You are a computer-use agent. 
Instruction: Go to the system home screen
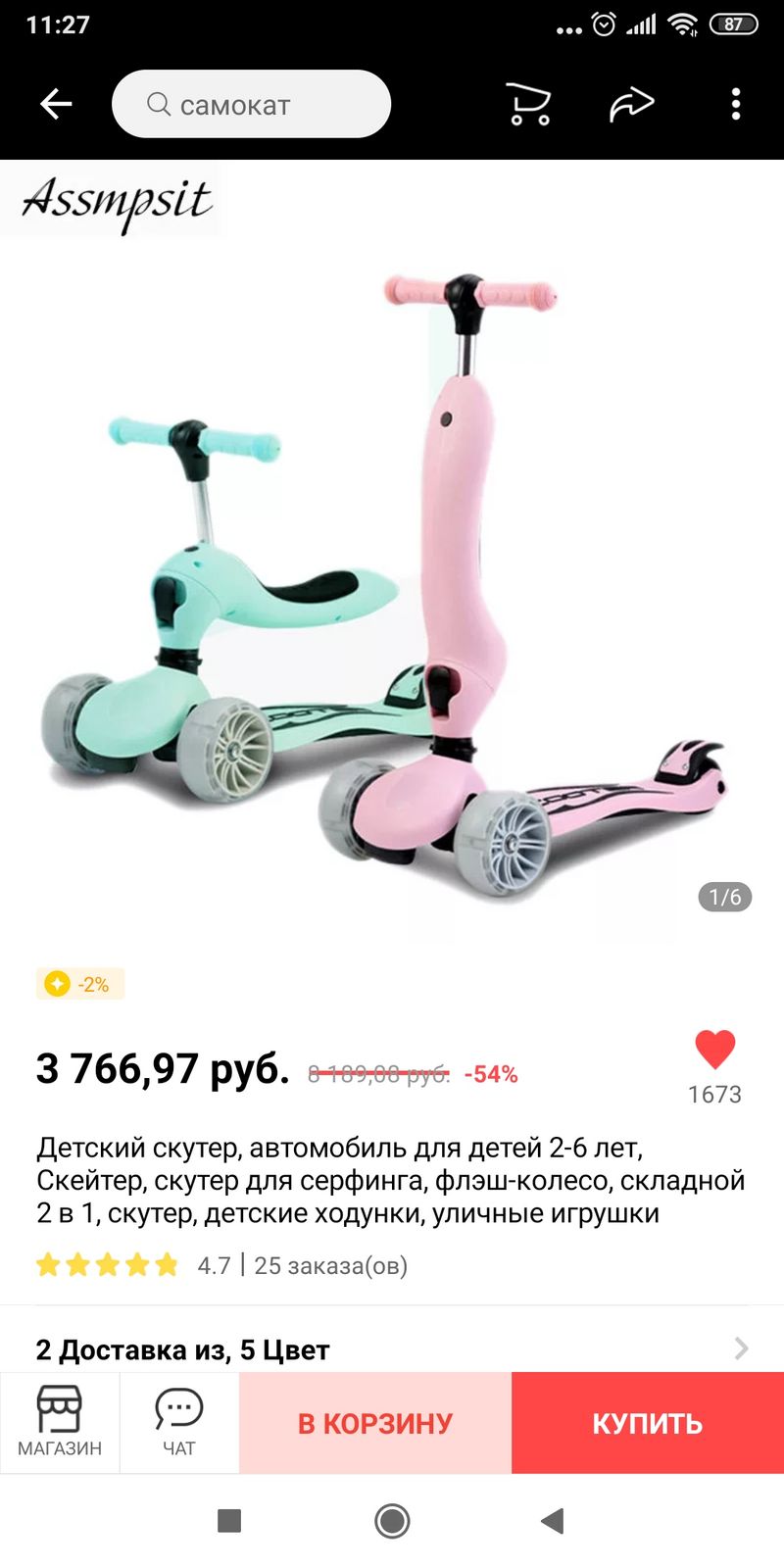[x=392, y=1521]
